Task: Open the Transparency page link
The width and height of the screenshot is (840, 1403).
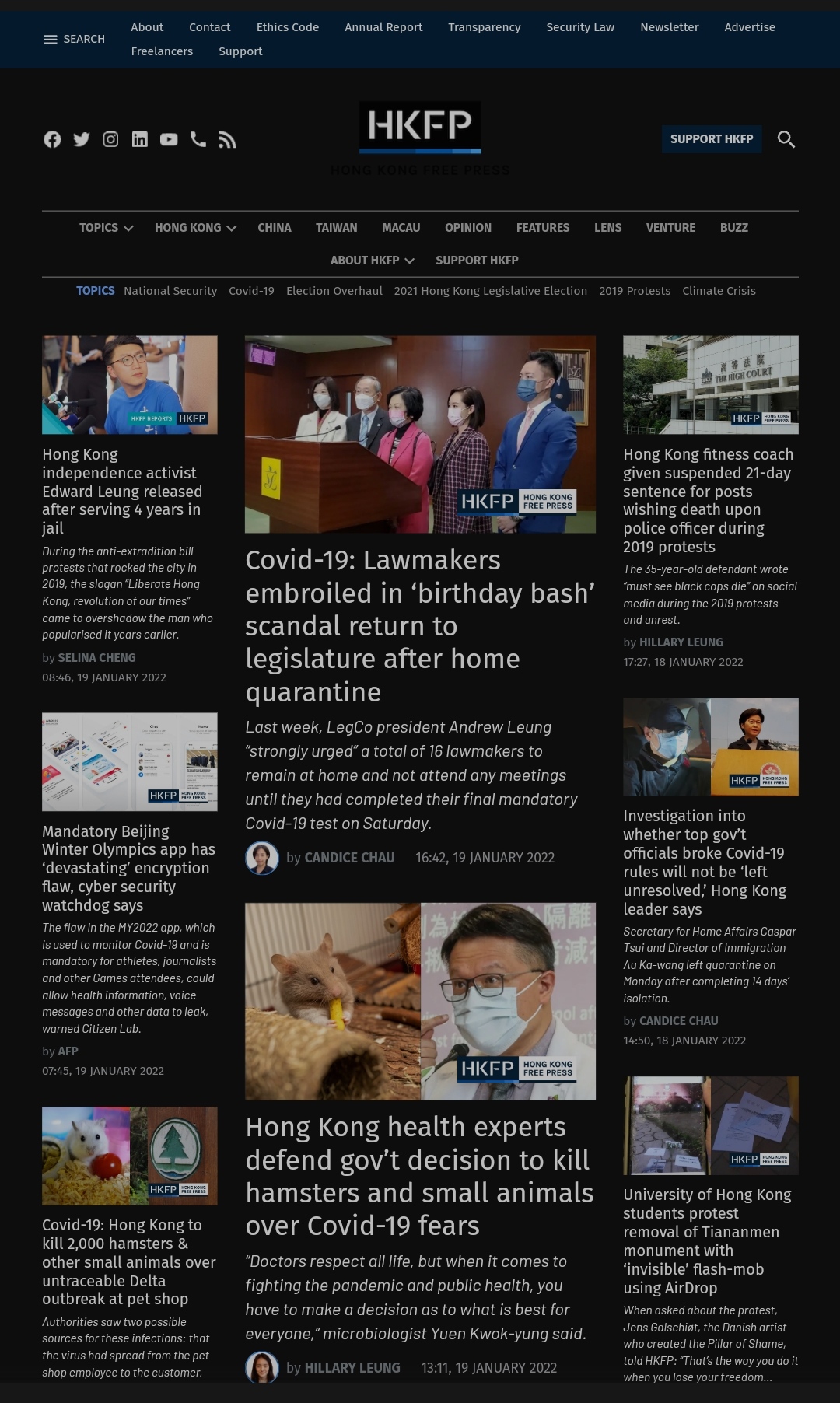Action: click(484, 27)
